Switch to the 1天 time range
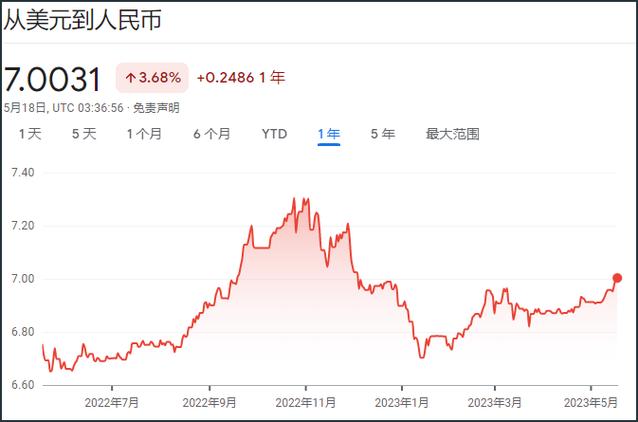This screenshot has height=422, width=638. click(x=29, y=134)
